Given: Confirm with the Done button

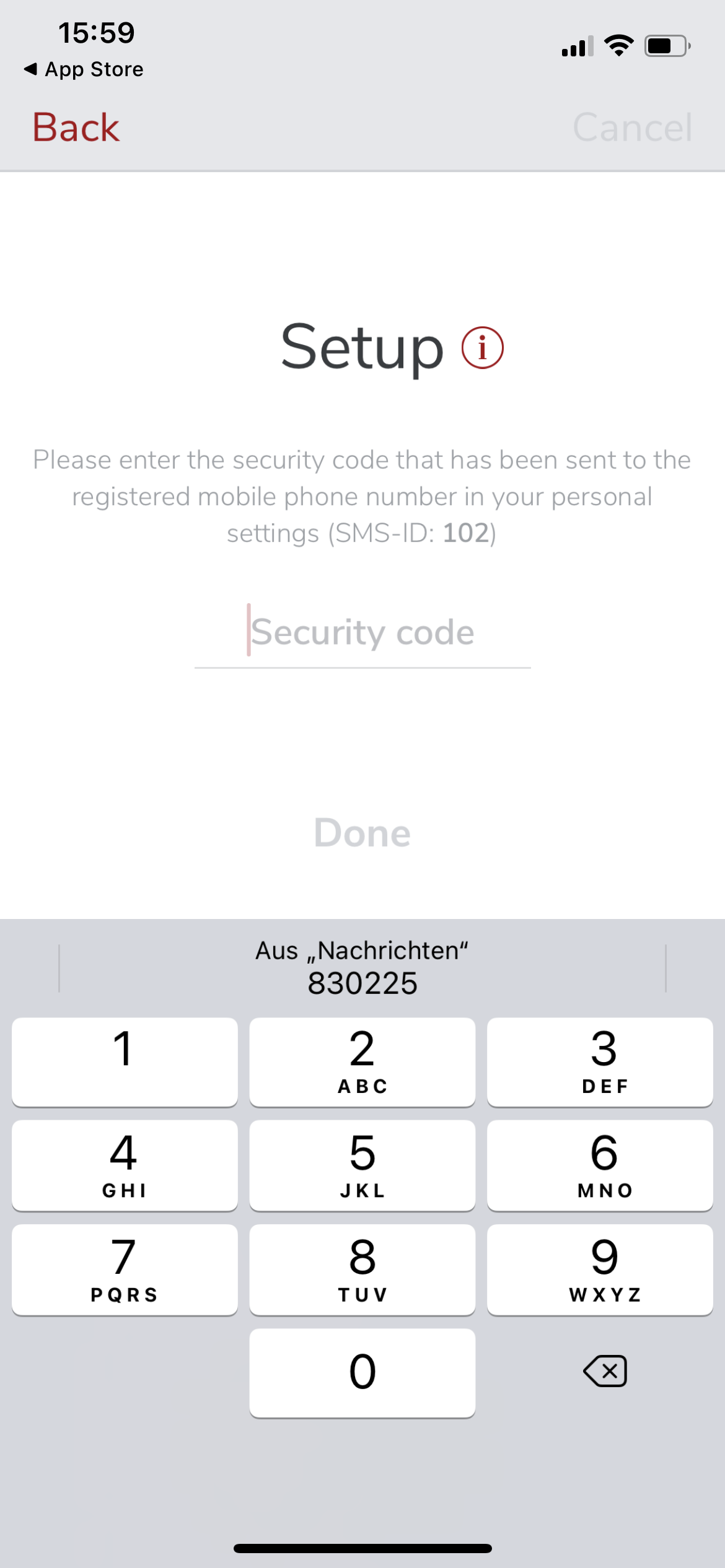Looking at the screenshot, I should coord(362,833).
